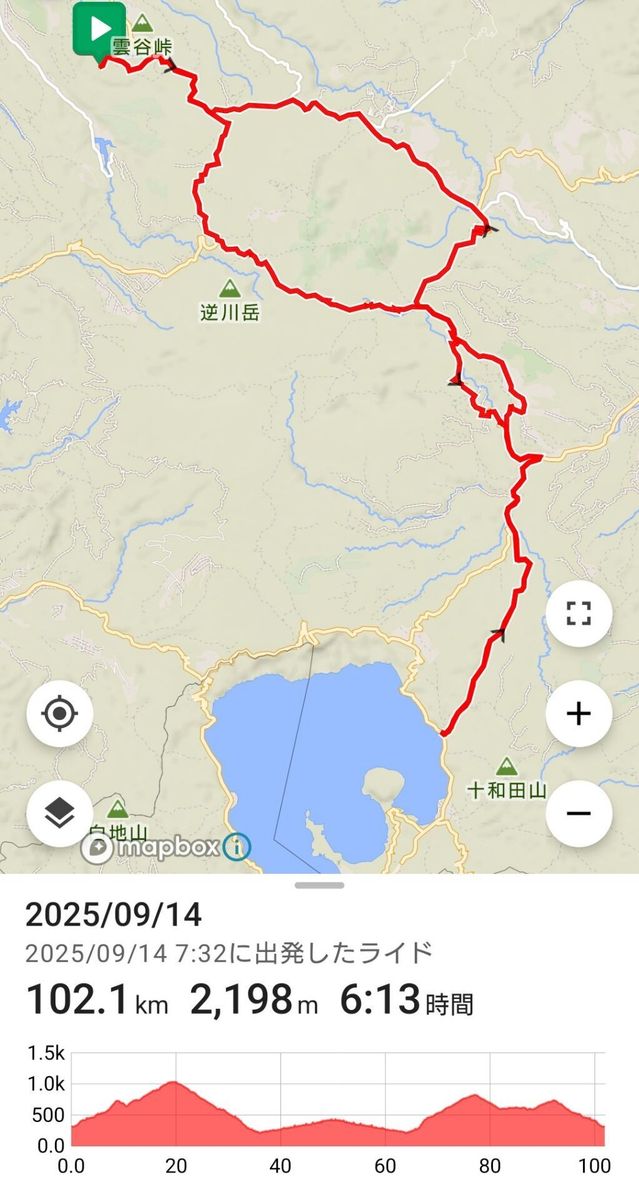Open the map layers selector
Screen dimensions: 639x1200
[x=60, y=812]
